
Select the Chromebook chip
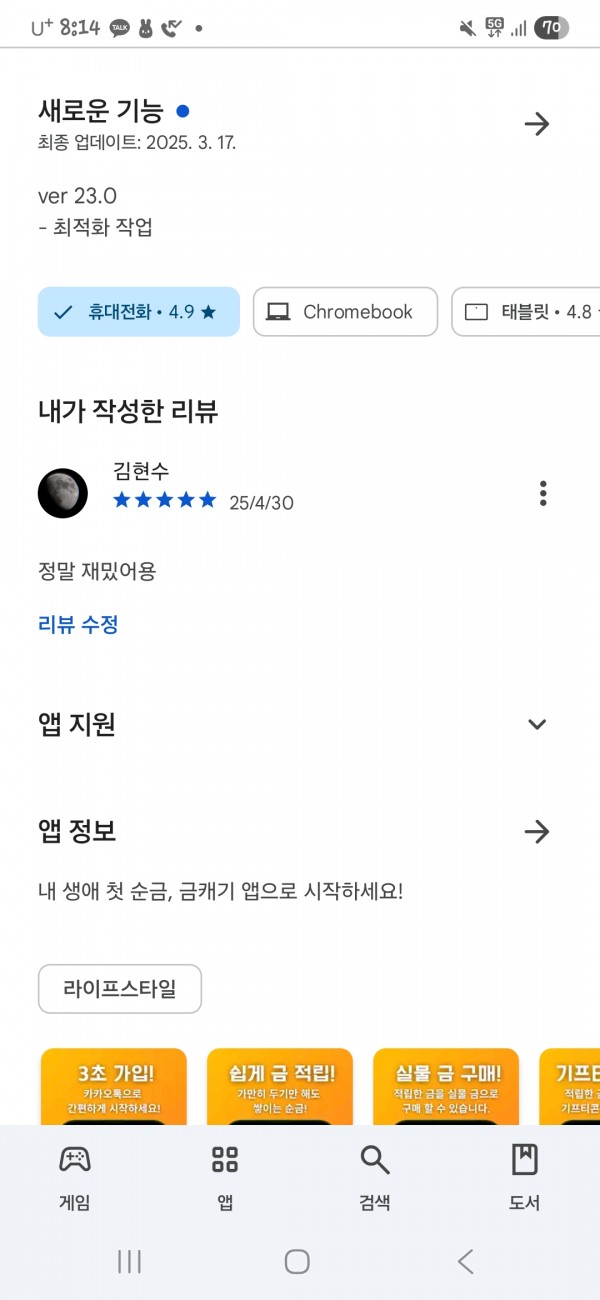[345, 312]
